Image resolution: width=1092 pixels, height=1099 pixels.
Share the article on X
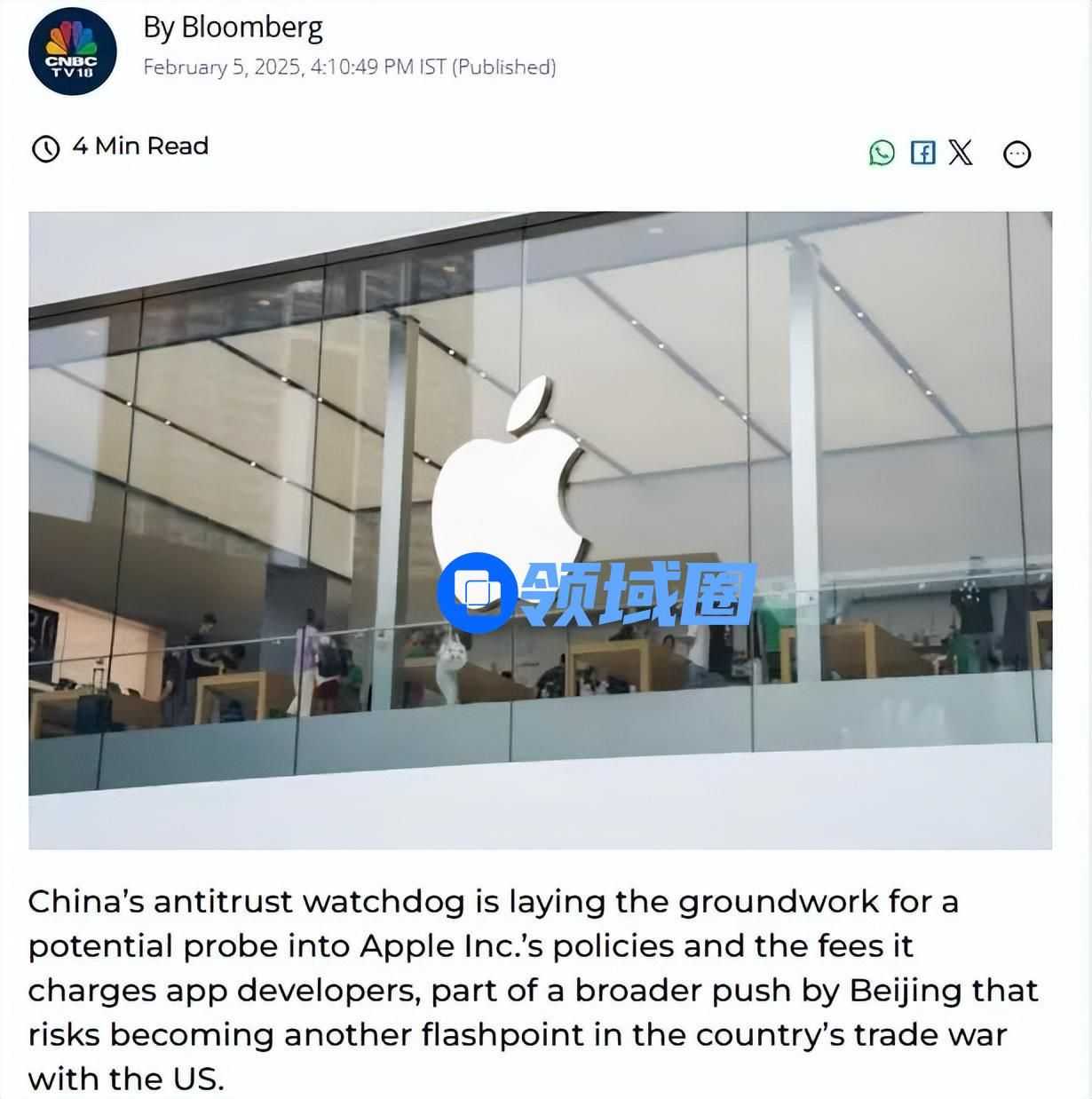(x=961, y=153)
